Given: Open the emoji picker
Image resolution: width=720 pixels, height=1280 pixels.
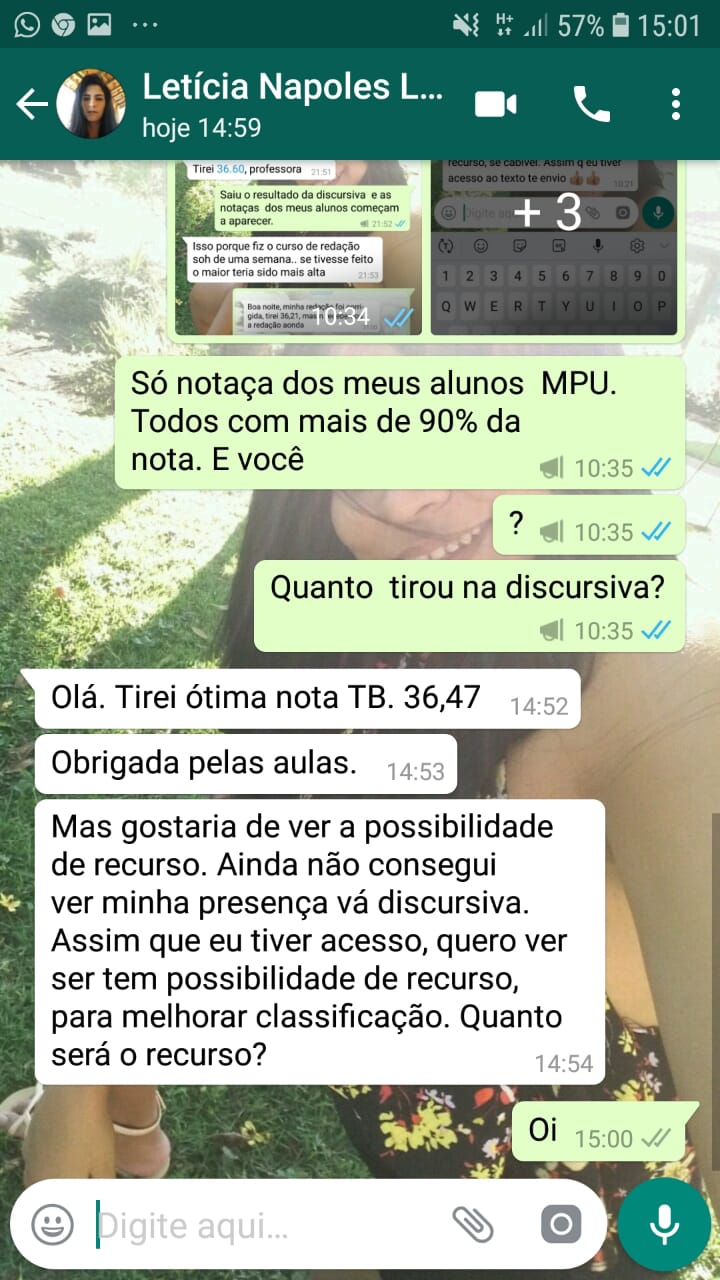Looking at the screenshot, I should [52, 1224].
